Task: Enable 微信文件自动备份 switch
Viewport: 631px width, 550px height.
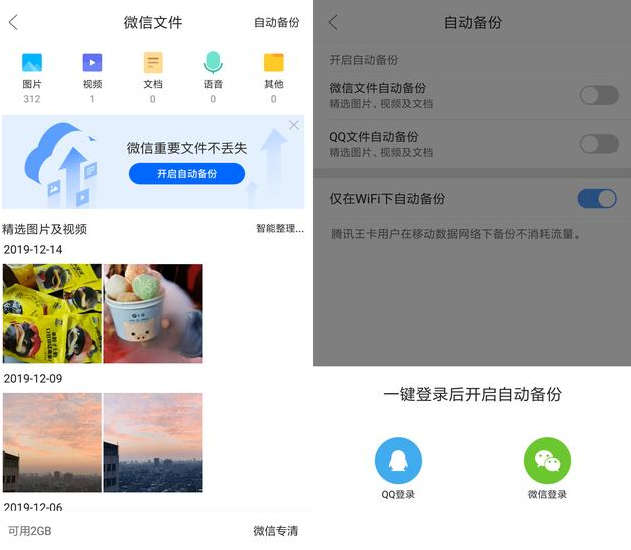Action: pos(598,95)
